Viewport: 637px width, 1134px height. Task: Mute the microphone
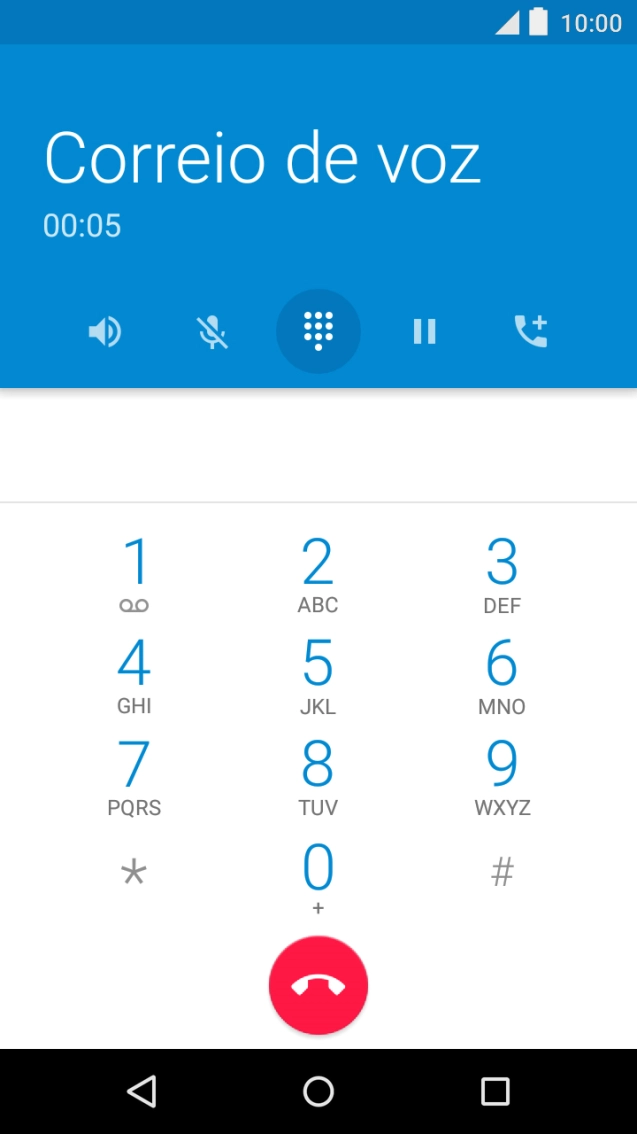click(212, 331)
